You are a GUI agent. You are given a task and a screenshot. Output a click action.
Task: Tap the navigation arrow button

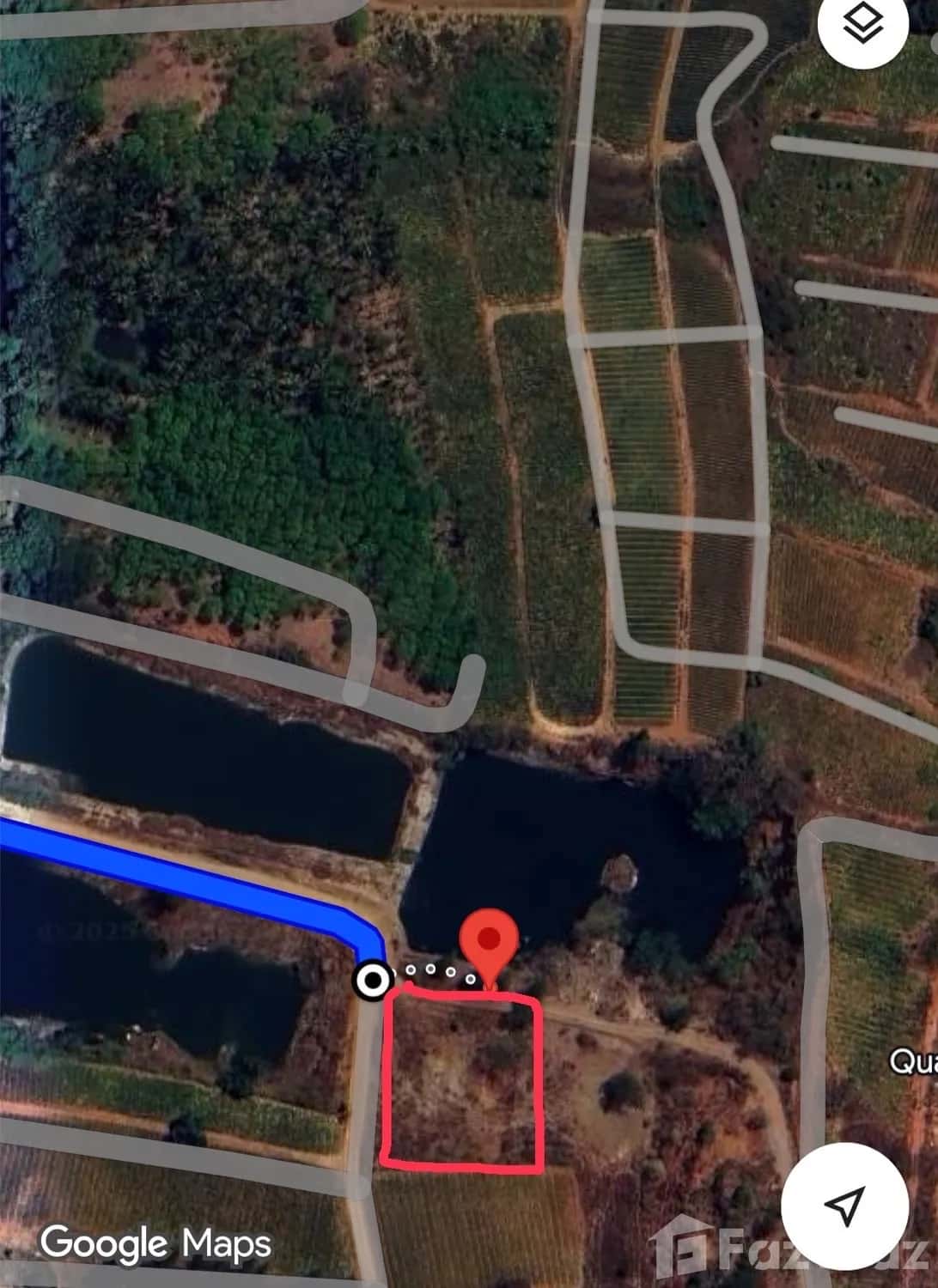[844, 1206]
